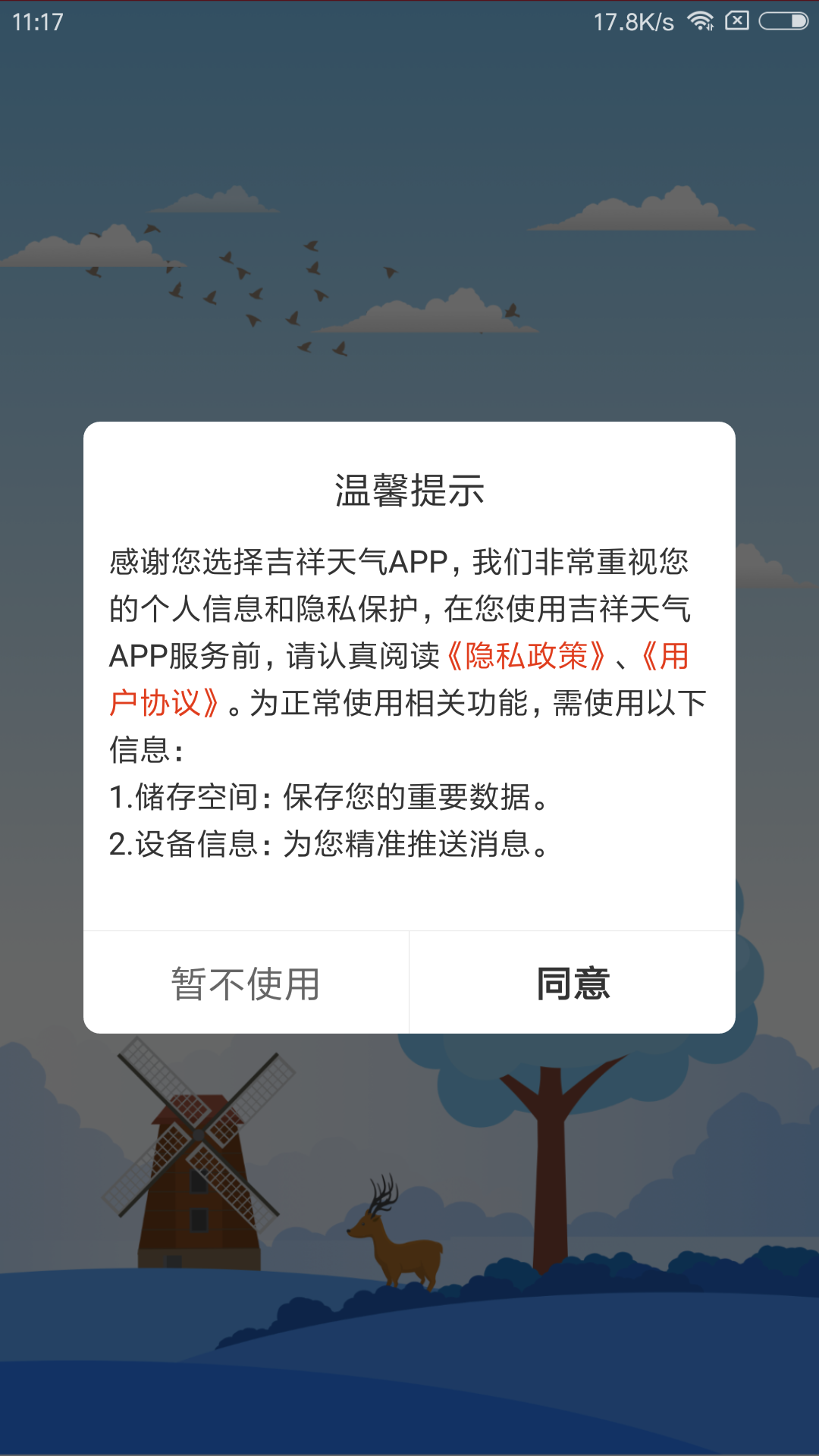Image resolution: width=819 pixels, height=1456 pixels.
Task: Tap the 同意 agree button
Action: coord(573,983)
